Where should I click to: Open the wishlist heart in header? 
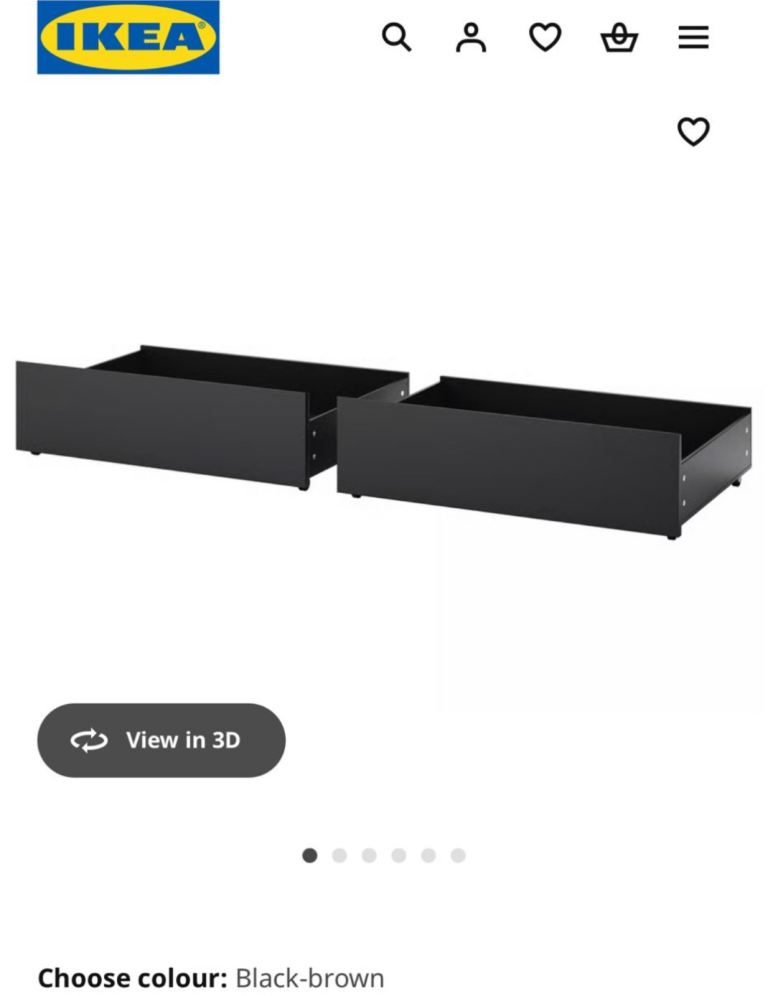545,38
